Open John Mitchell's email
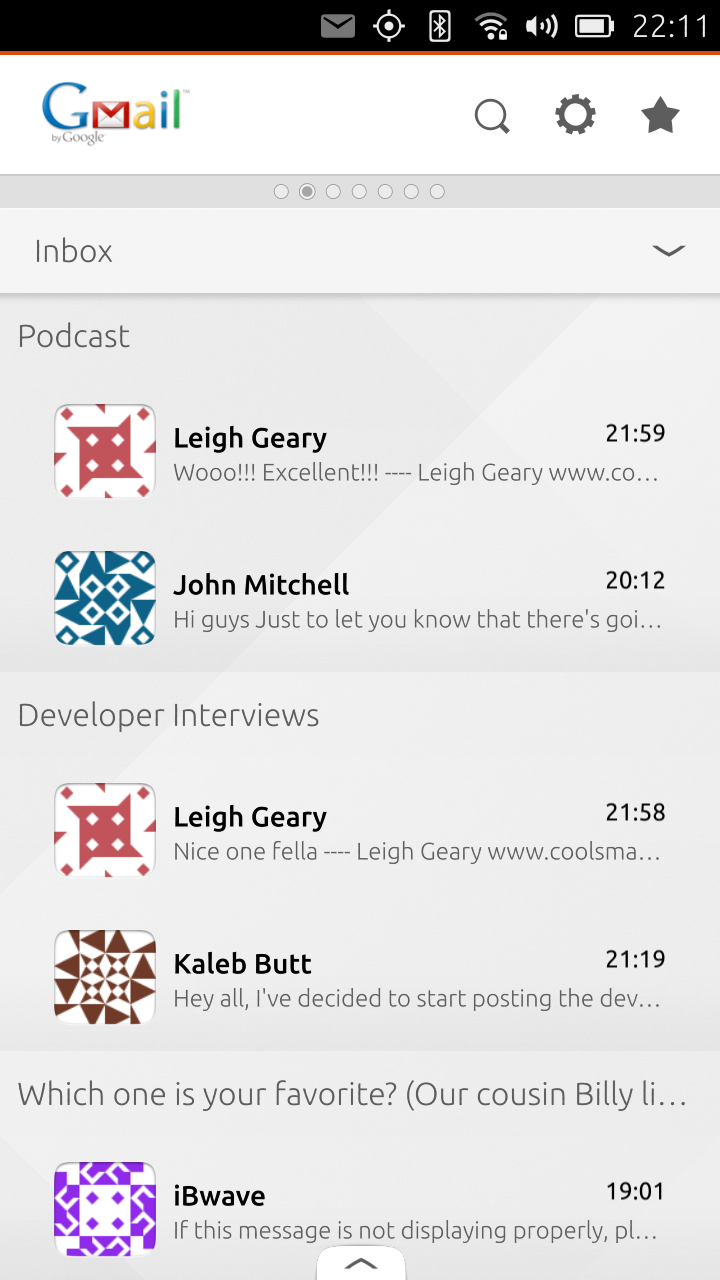The width and height of the screenshot is (720, 1280). (x=360, y=598)
